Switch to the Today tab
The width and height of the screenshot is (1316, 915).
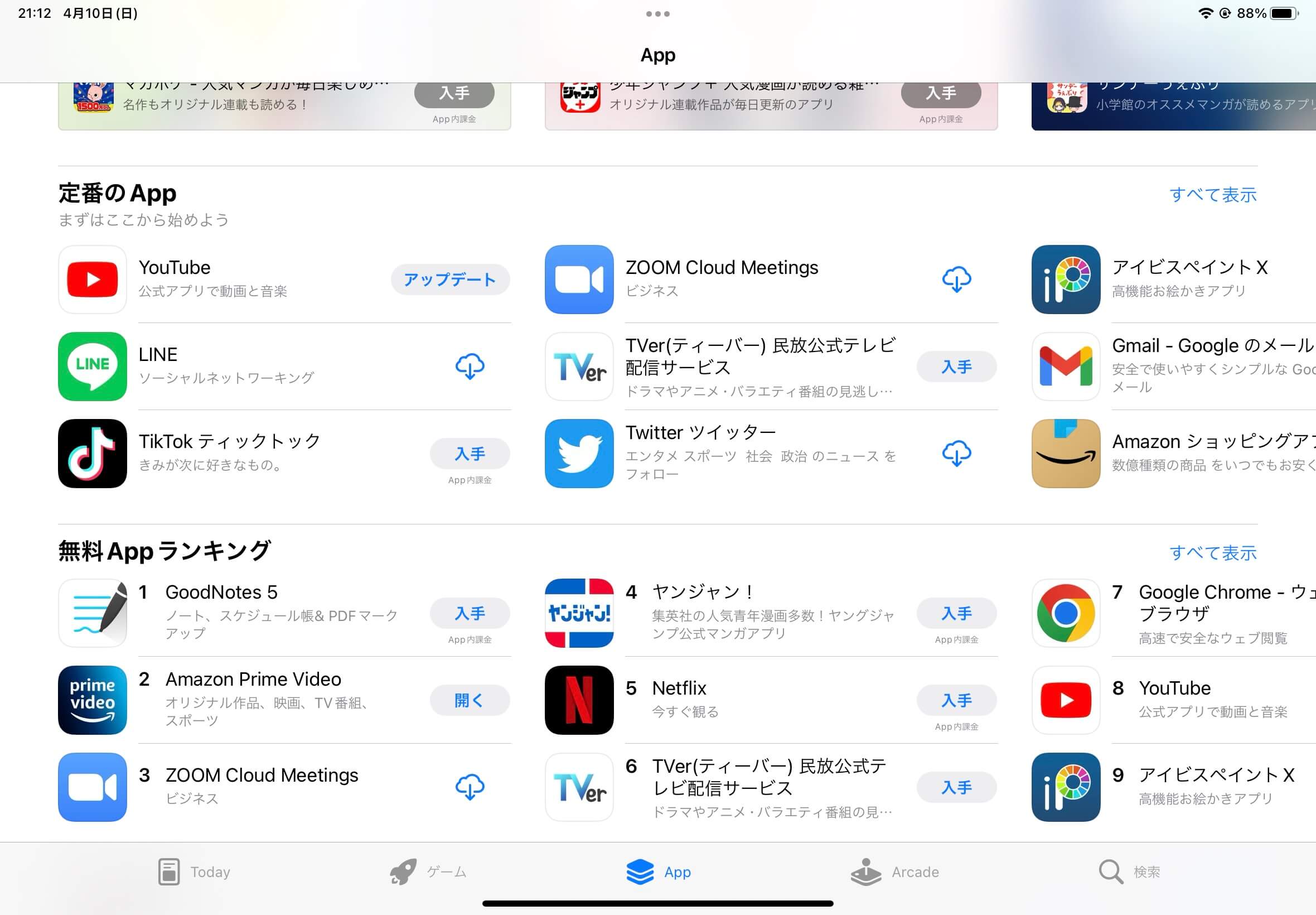pos(193,871)
